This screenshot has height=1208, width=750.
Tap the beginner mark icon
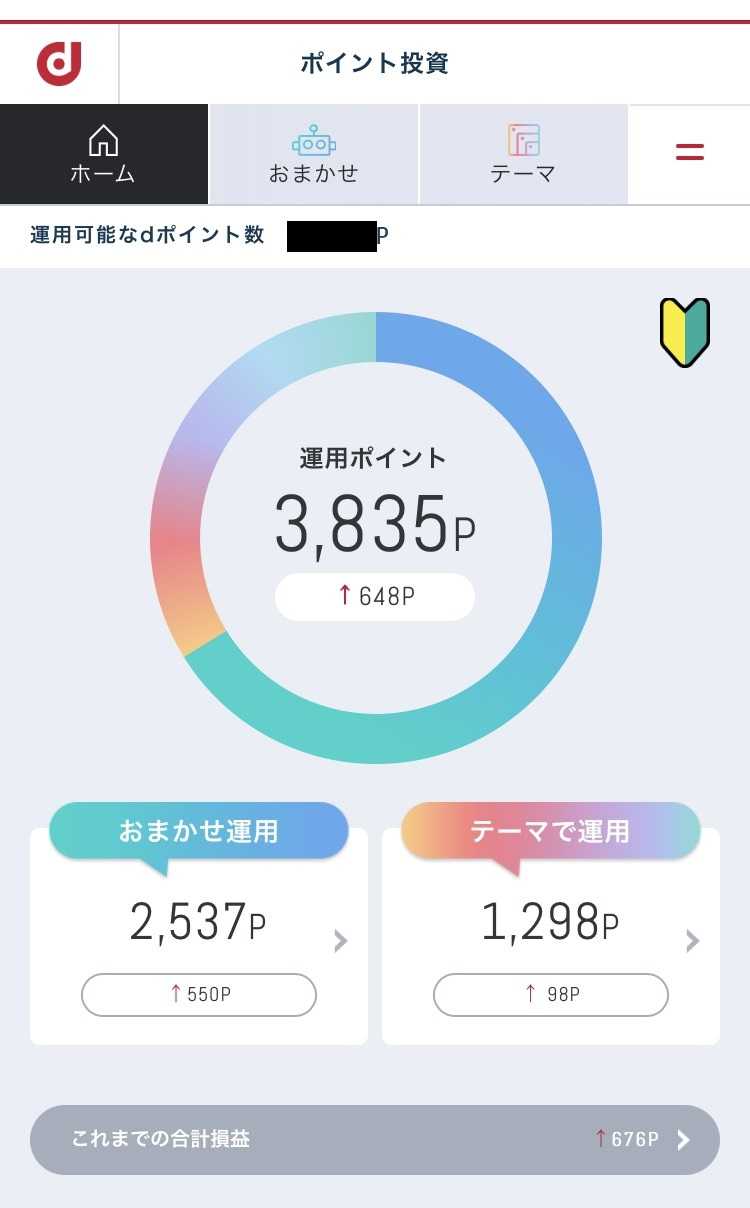(x=685, y=332)
